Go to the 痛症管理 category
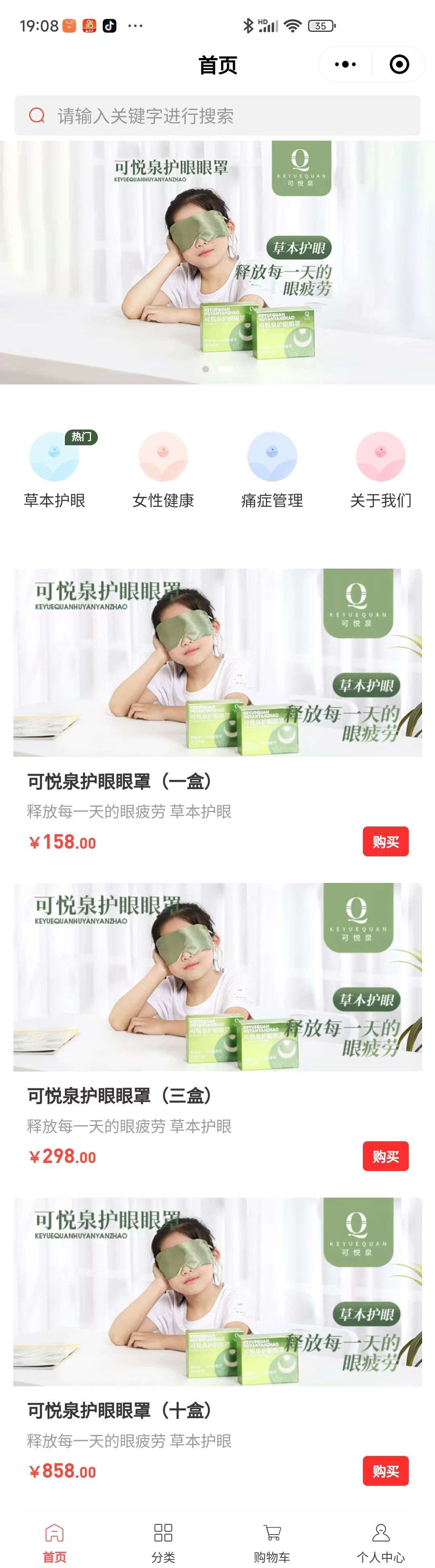 272,469
